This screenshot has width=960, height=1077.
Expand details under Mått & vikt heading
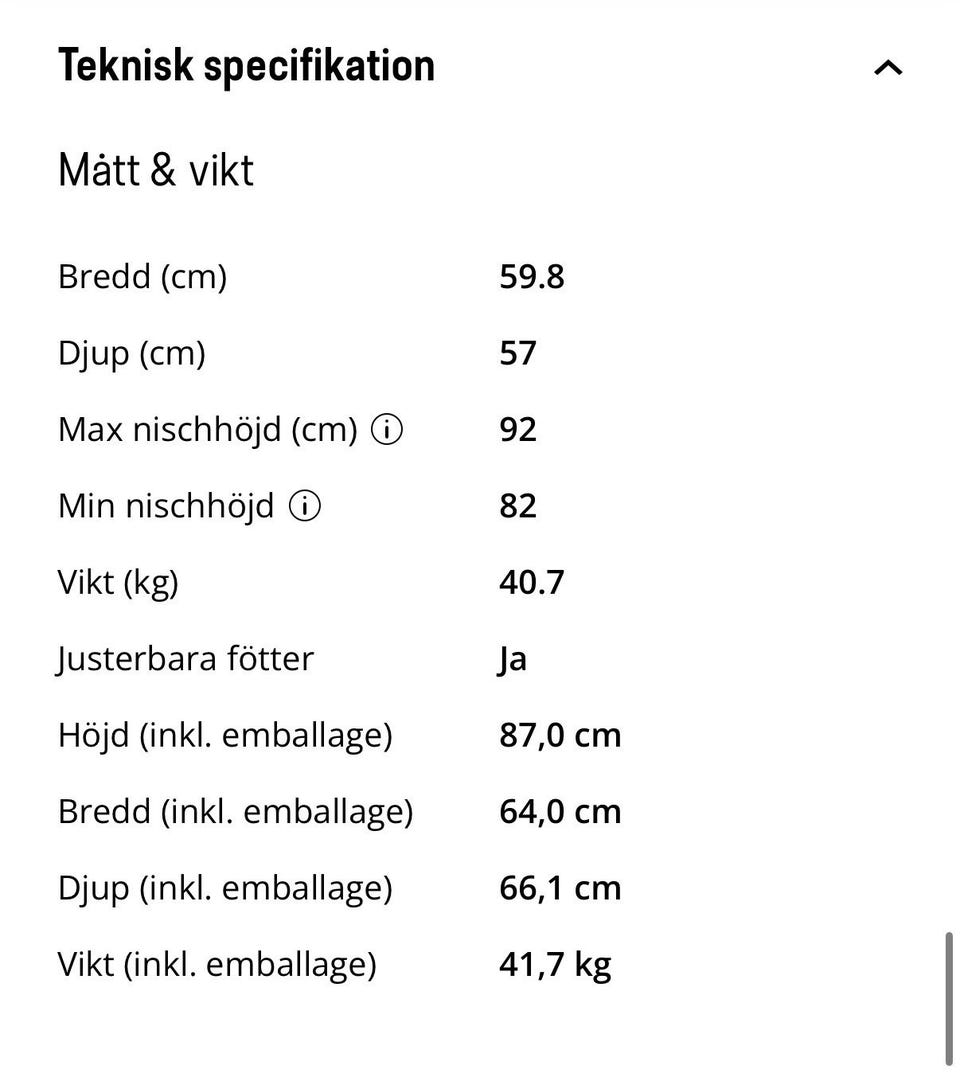tap(154, 169)
